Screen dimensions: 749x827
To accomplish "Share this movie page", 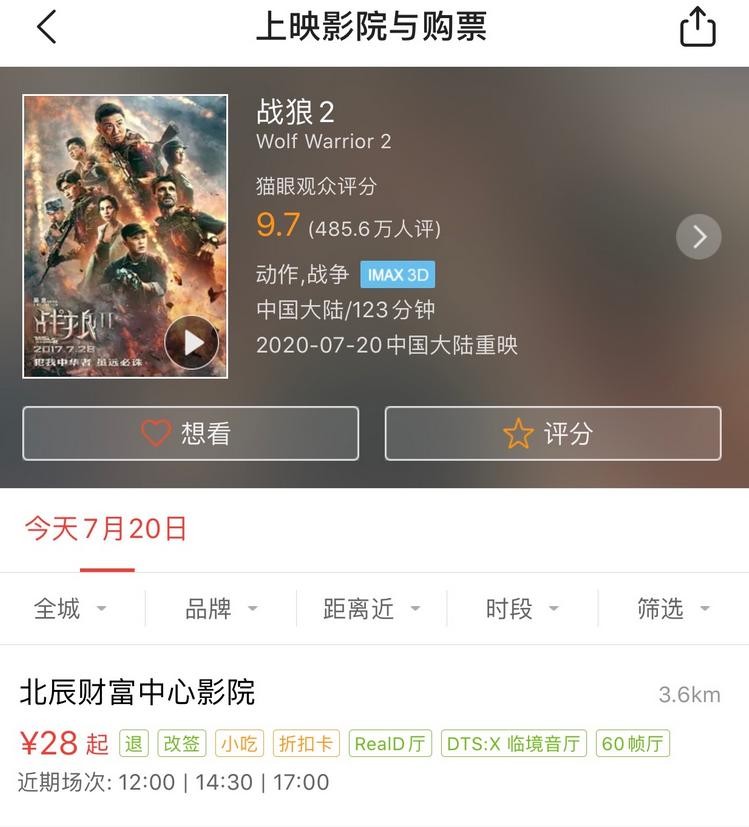I will (697, 27).
